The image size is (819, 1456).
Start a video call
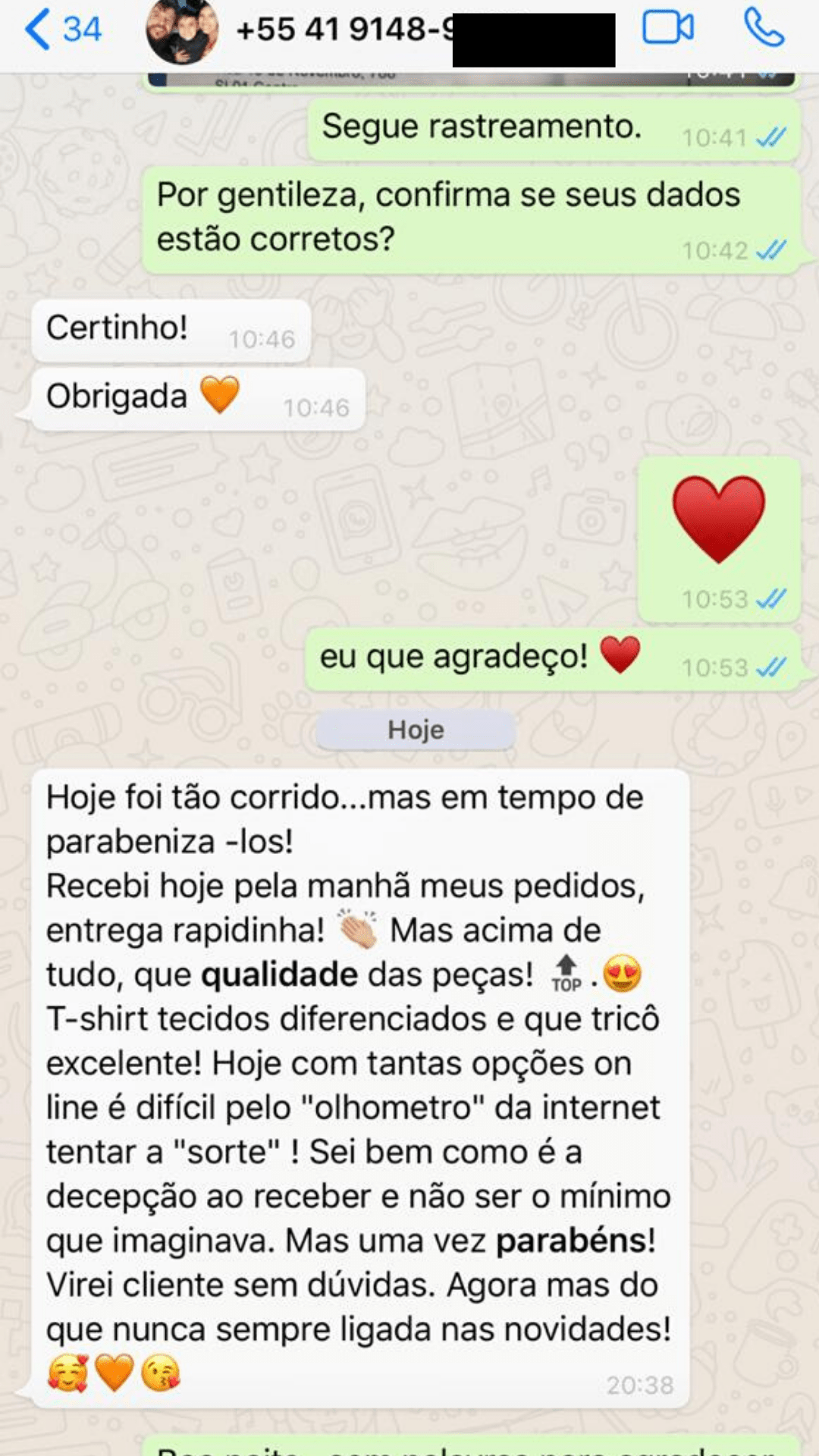coord(667,29)
